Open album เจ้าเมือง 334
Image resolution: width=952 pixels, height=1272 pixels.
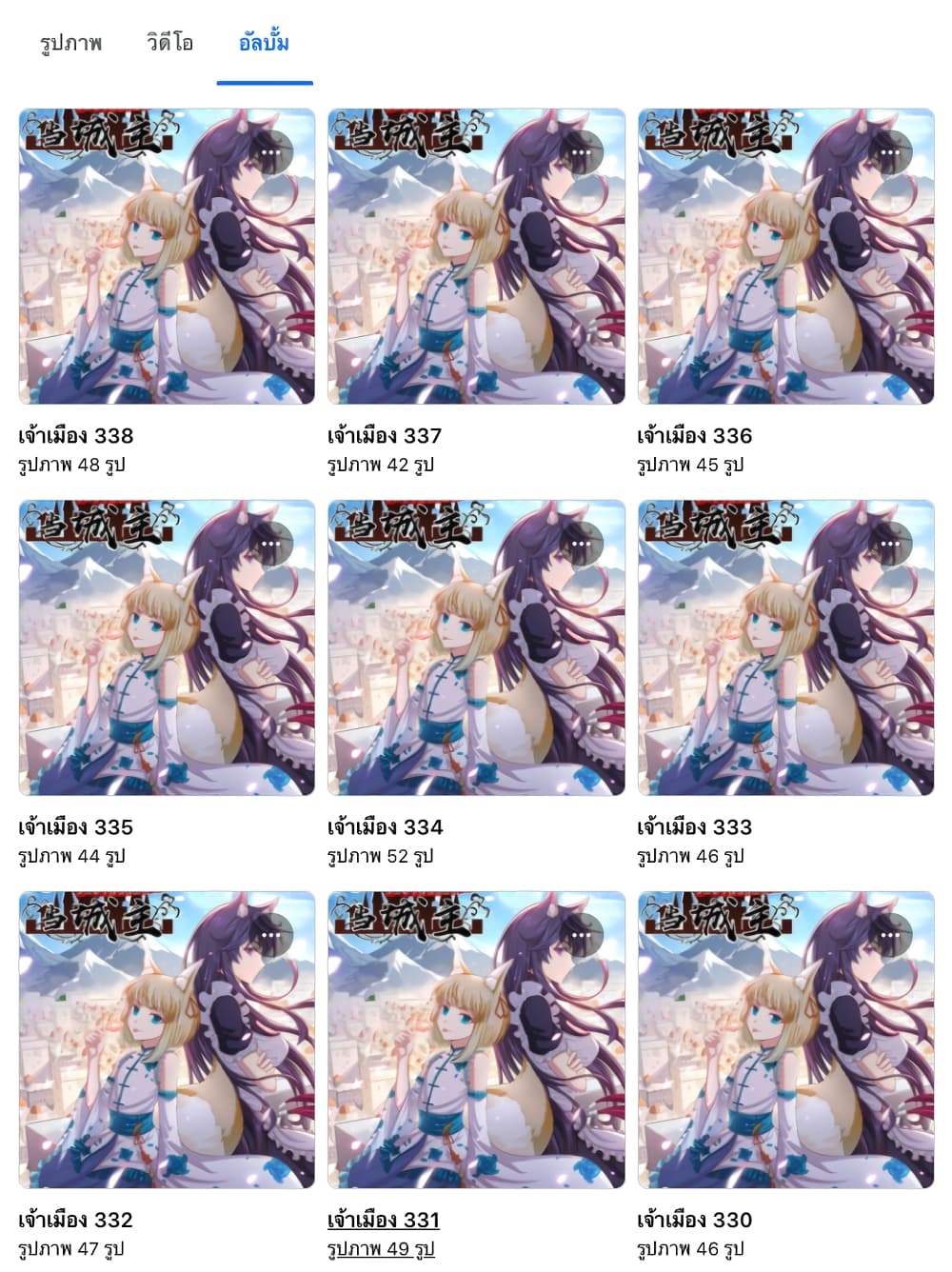(x=476, y=647)
